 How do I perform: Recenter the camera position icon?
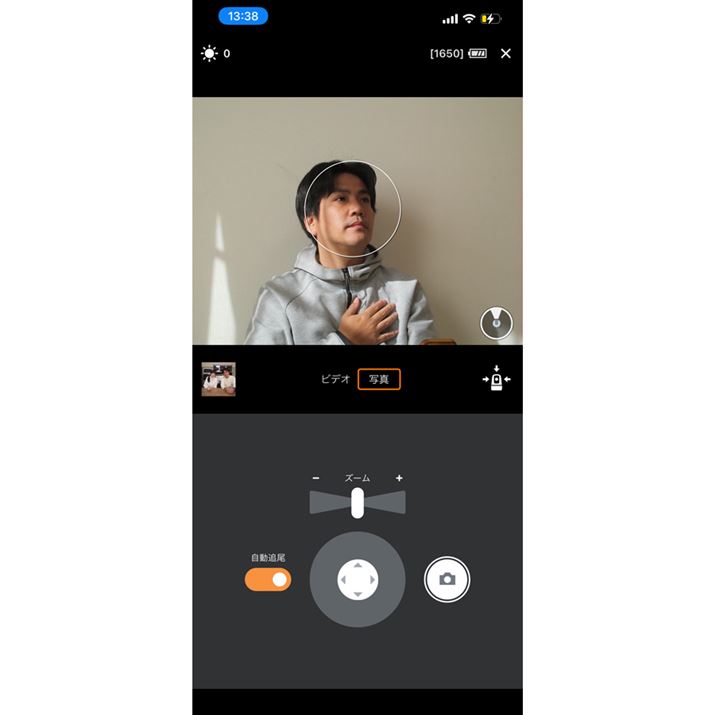[496, 379]
